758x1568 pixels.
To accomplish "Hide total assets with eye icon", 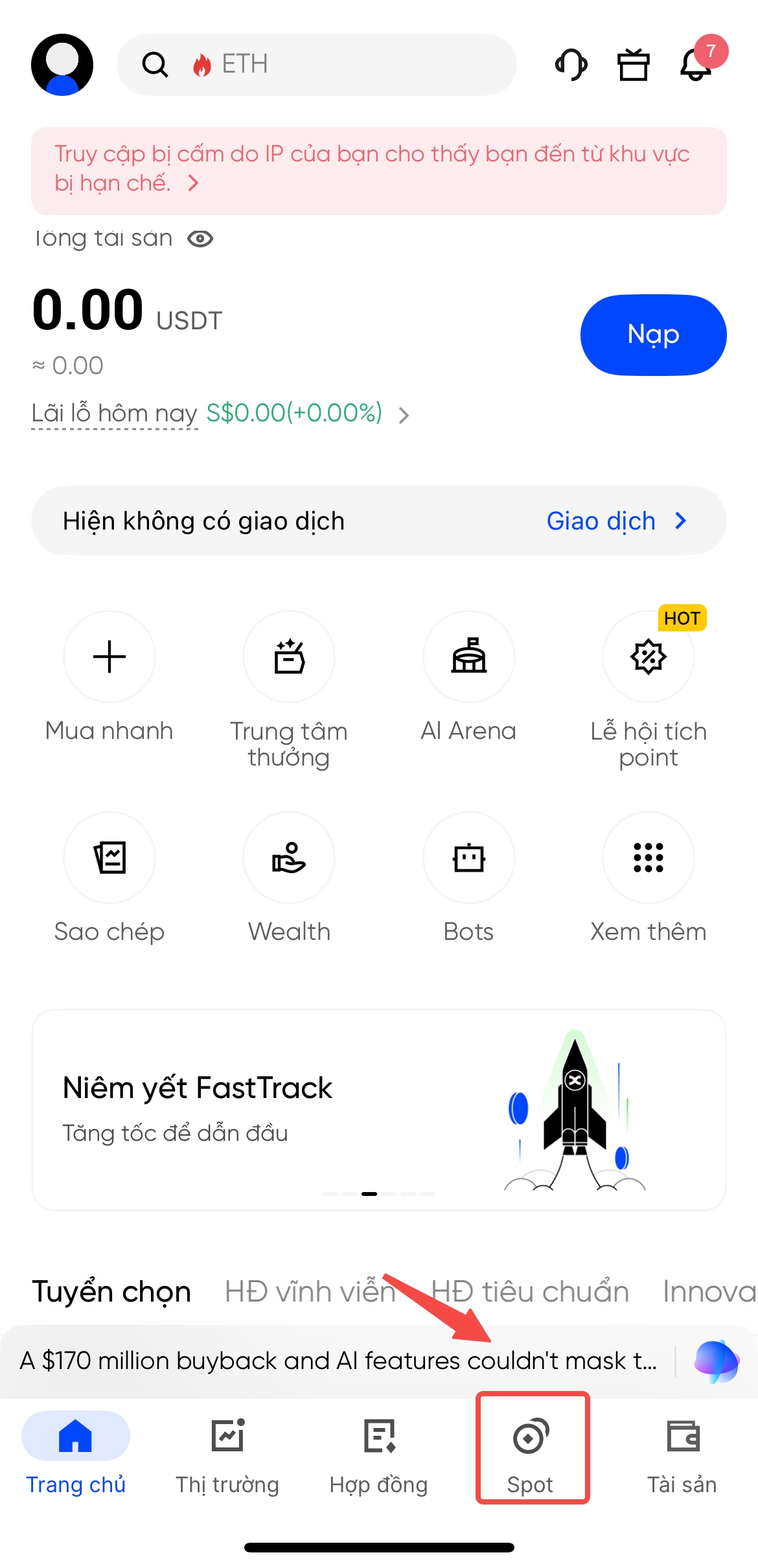I will 200,239.
